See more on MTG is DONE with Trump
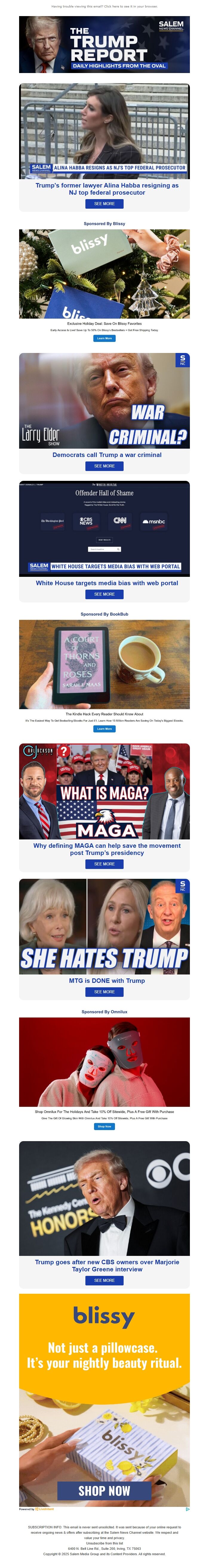The image size is (209, 1568). coord(104,991)
